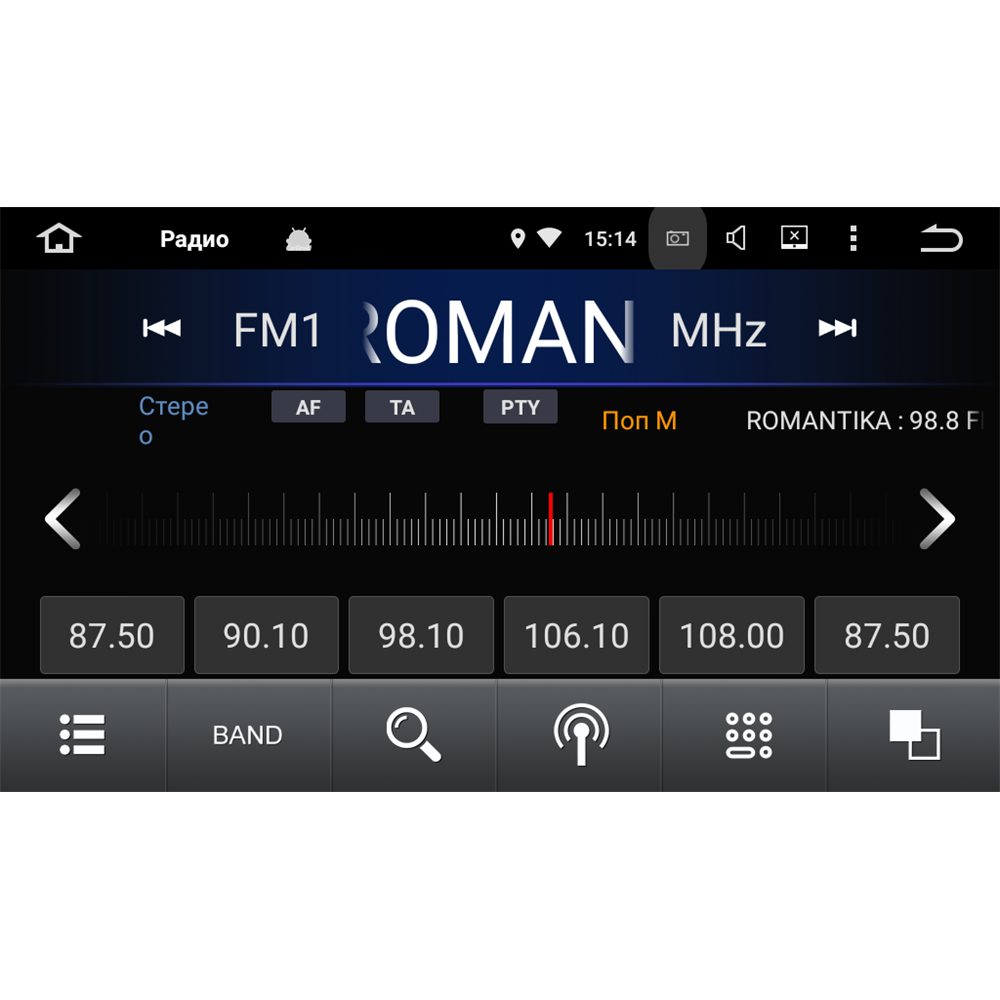Take a screenshot with camera icon
1000x1000 pixels.
point(677,239)
